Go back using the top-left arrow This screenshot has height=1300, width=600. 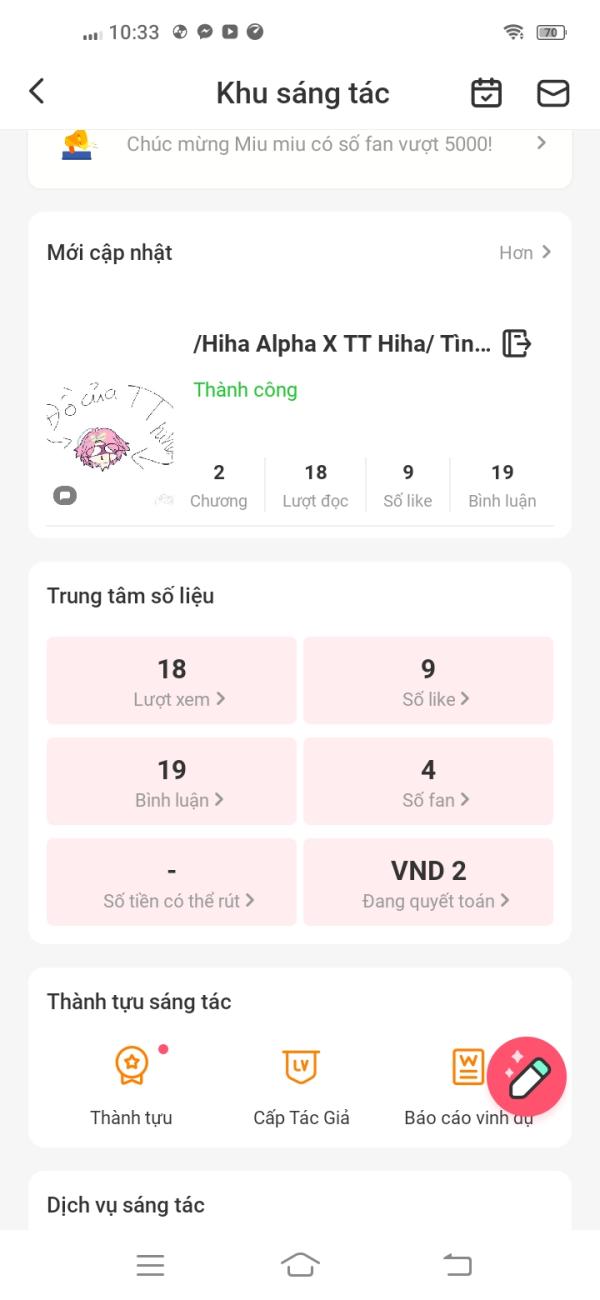coord(37,92)
